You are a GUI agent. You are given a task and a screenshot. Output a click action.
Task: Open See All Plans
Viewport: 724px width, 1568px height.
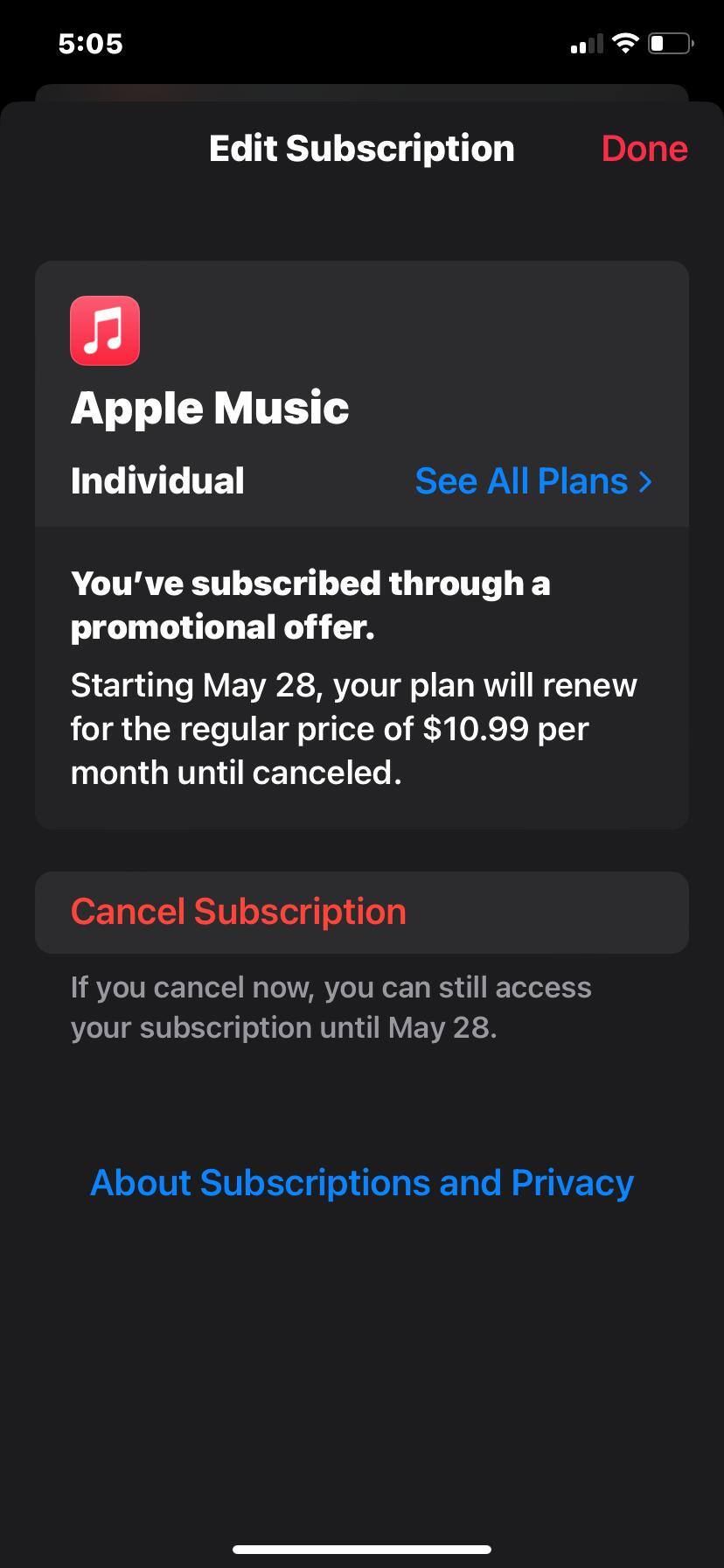(x=533, y=481)
